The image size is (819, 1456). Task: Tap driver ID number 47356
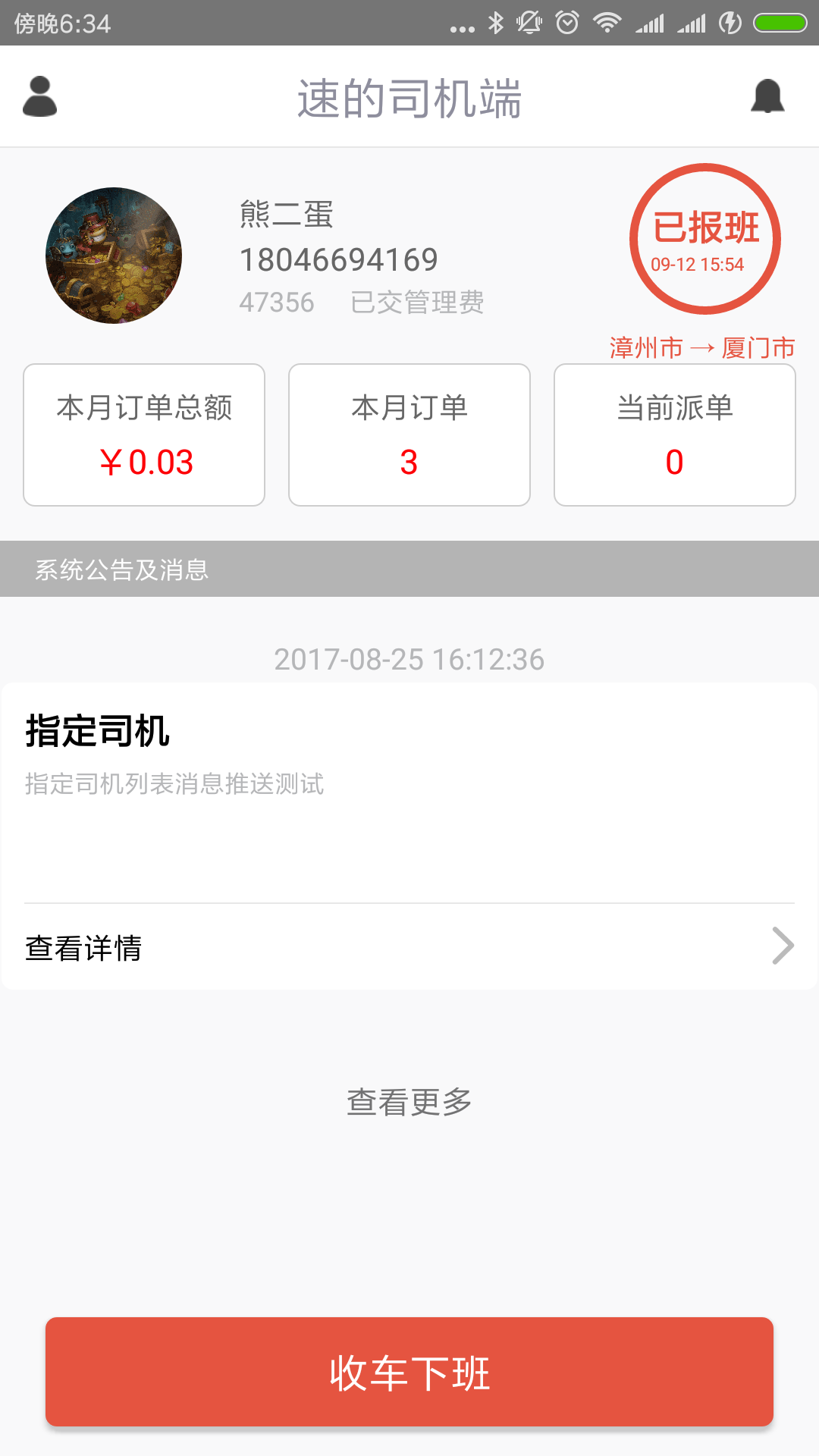pos(277,301)
